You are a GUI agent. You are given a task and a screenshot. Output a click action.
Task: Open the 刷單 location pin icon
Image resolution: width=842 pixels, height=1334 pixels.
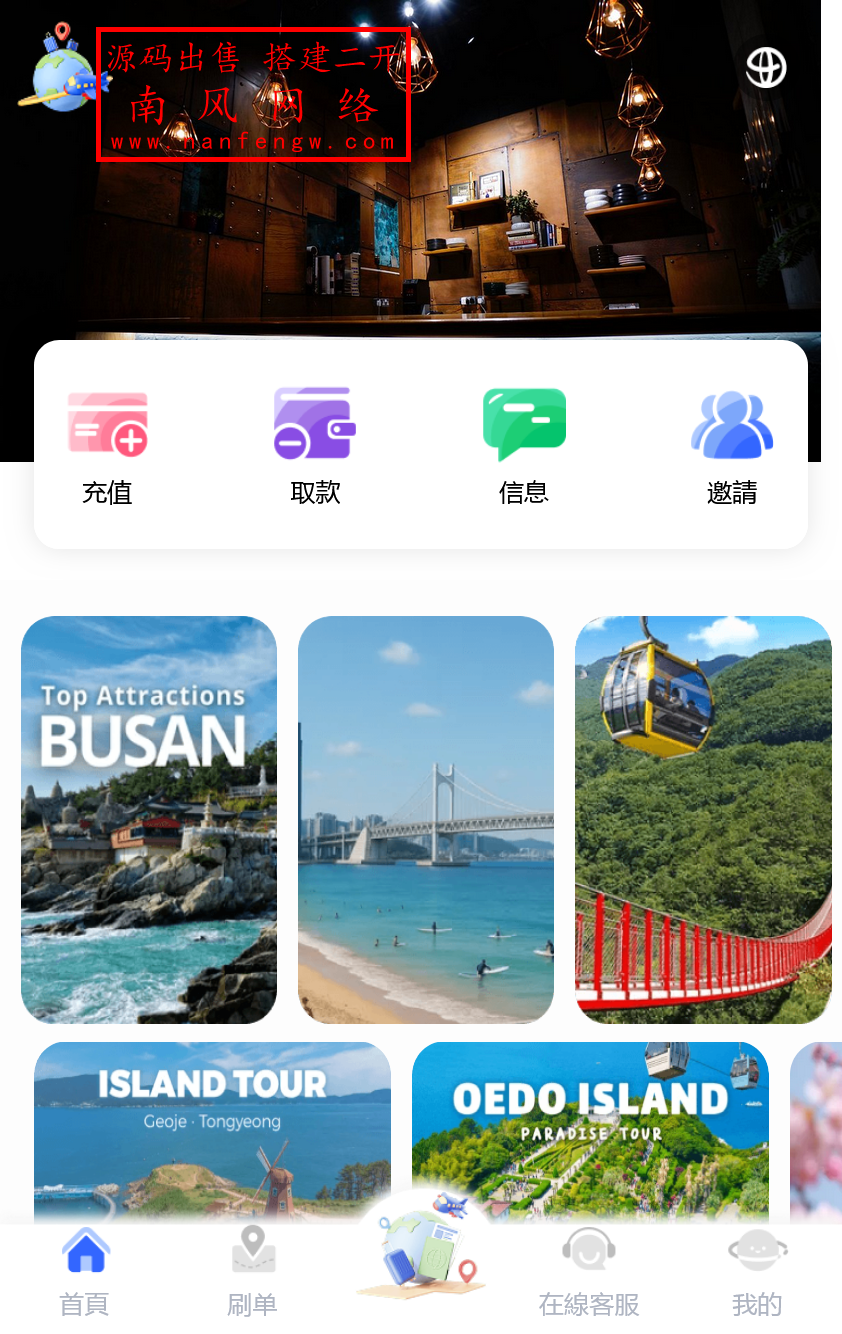tap(252, 1247)
